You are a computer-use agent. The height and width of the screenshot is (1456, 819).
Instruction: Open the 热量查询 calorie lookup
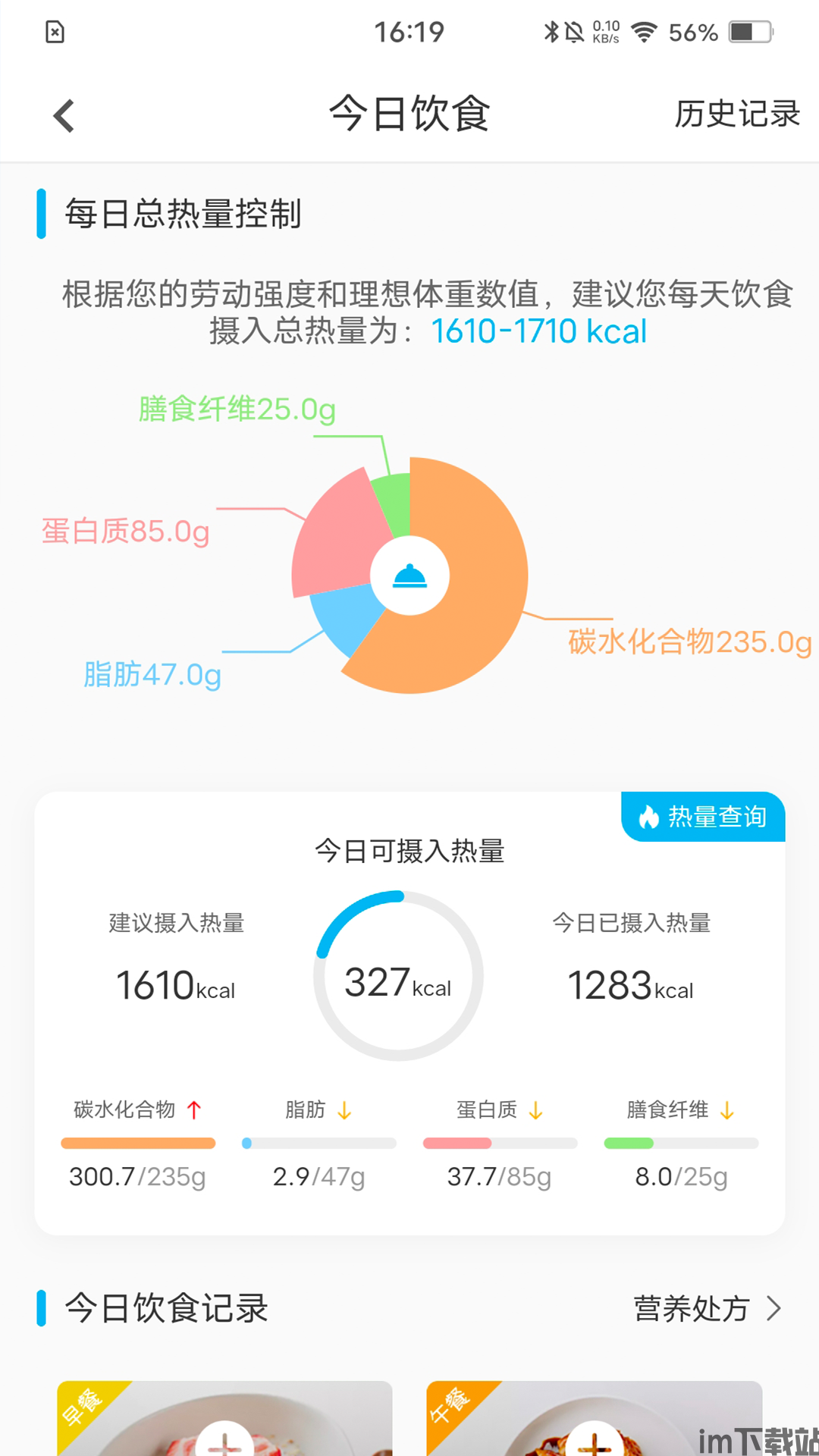[703, 817]
